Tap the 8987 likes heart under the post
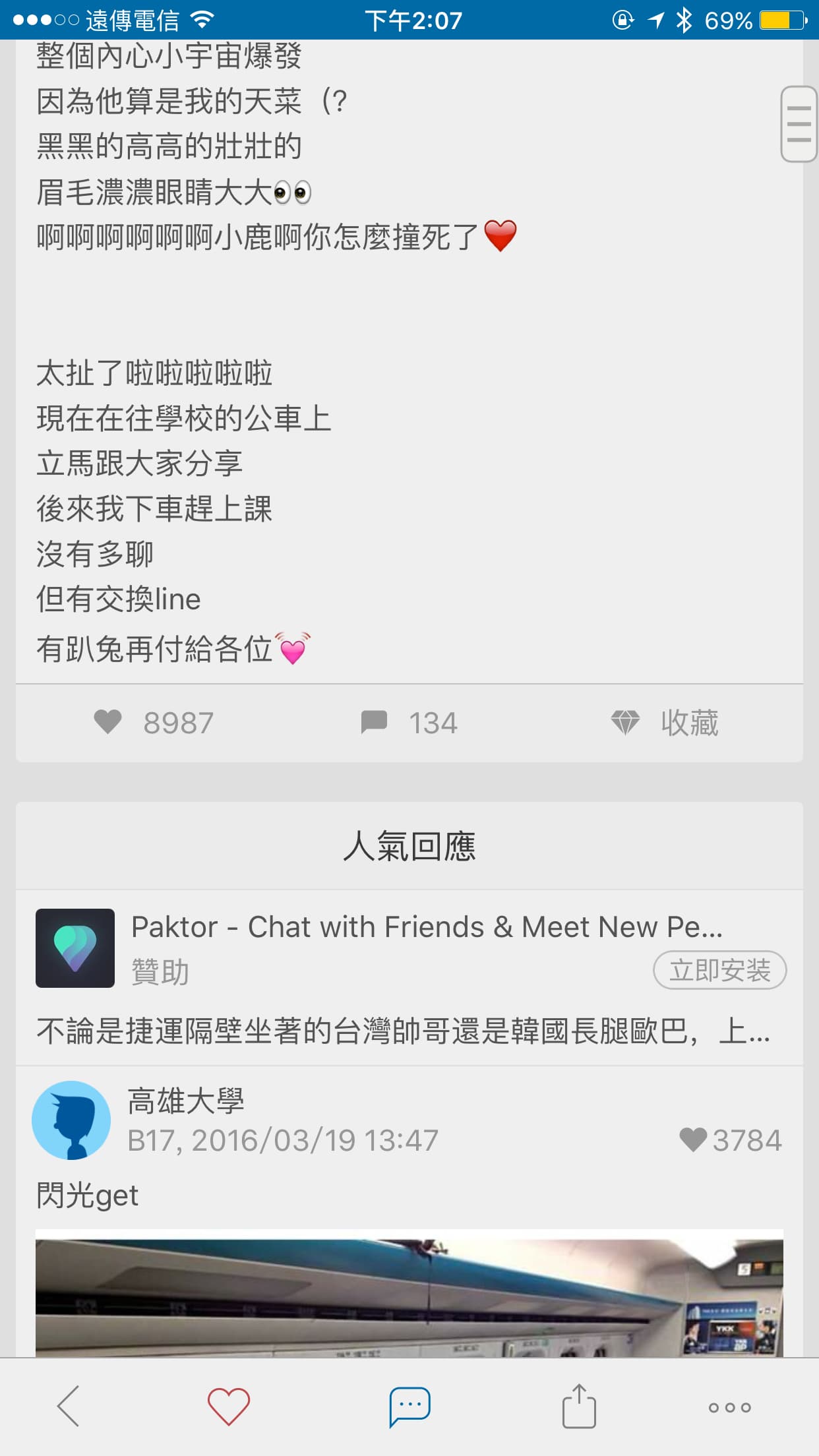The image size is (819, 1456). click(108, 722)
